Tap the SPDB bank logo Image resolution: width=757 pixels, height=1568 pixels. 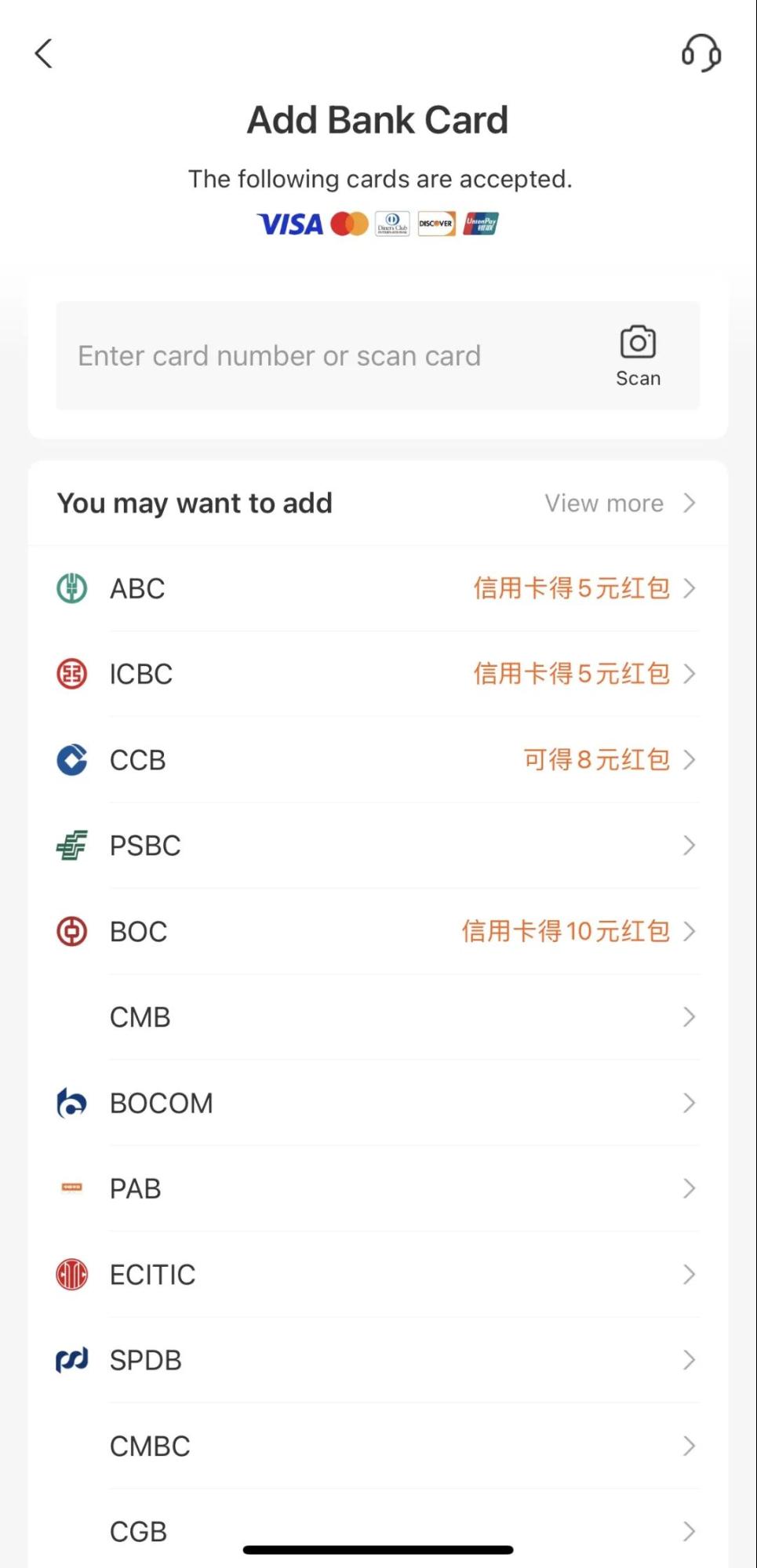click(x=71, y=1359)
